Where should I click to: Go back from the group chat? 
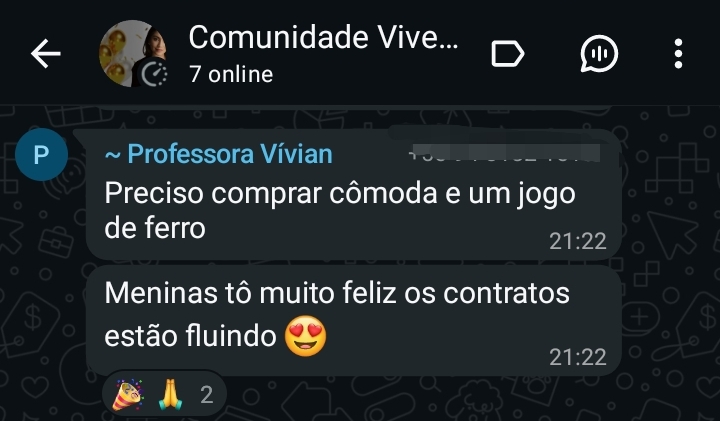coord(47,54)
